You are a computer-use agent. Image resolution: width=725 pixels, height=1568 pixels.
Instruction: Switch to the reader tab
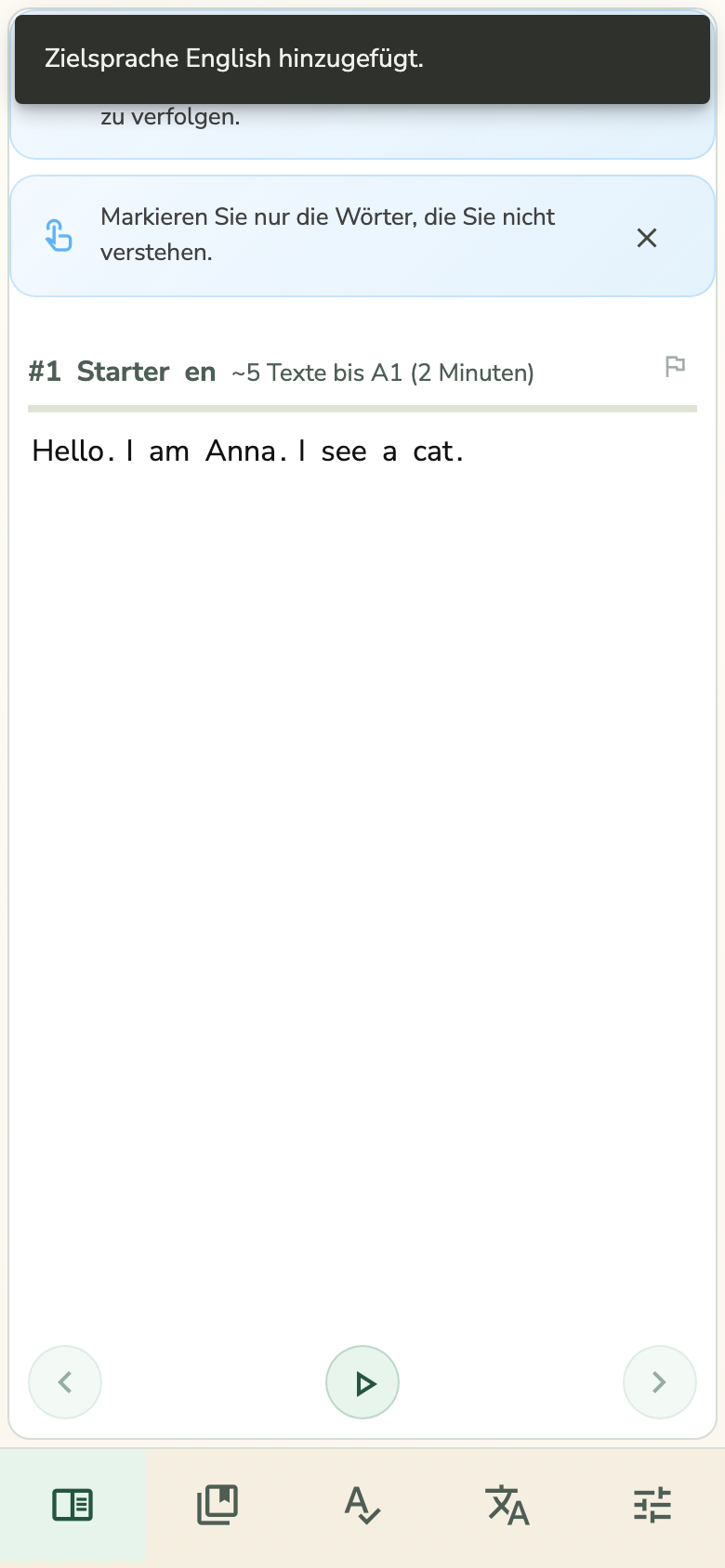coord(72,1505)
